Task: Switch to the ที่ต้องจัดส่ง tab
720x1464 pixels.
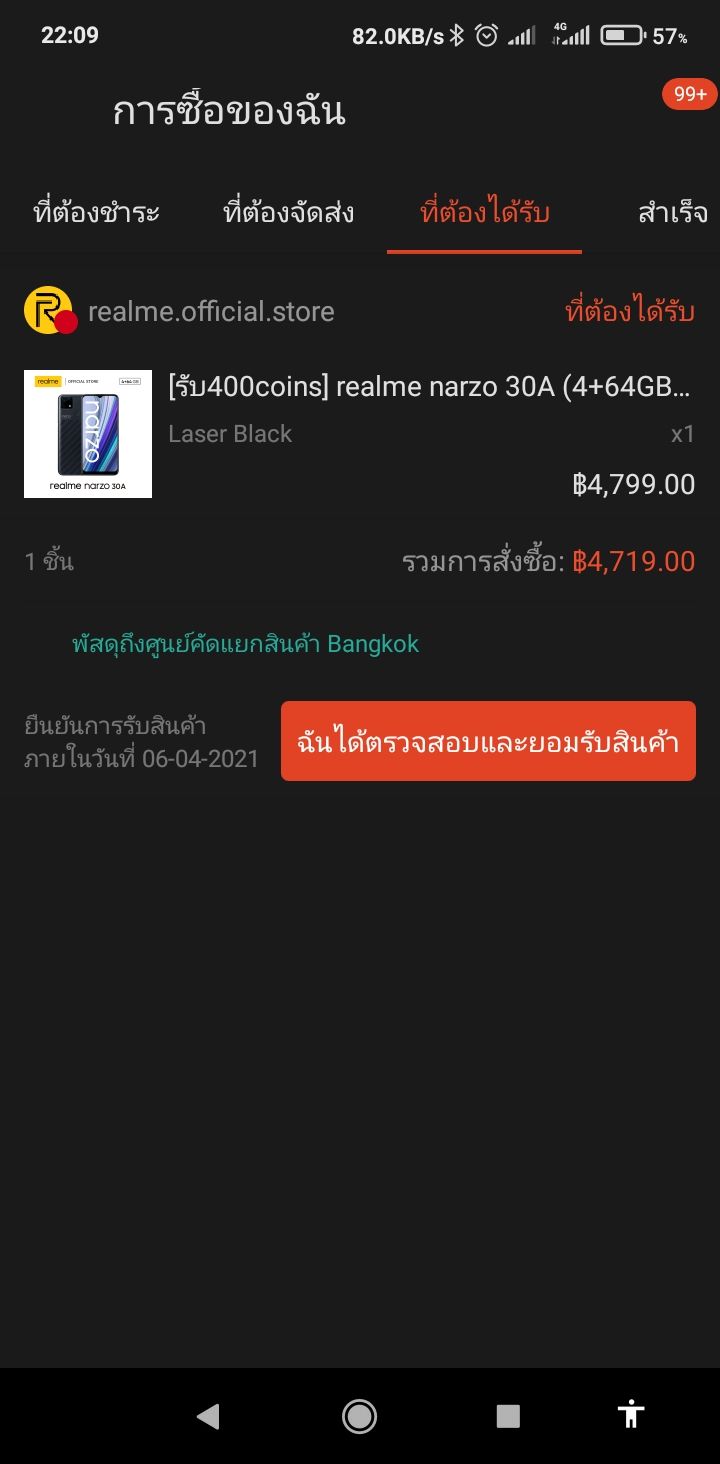Action: coord(288,213)
